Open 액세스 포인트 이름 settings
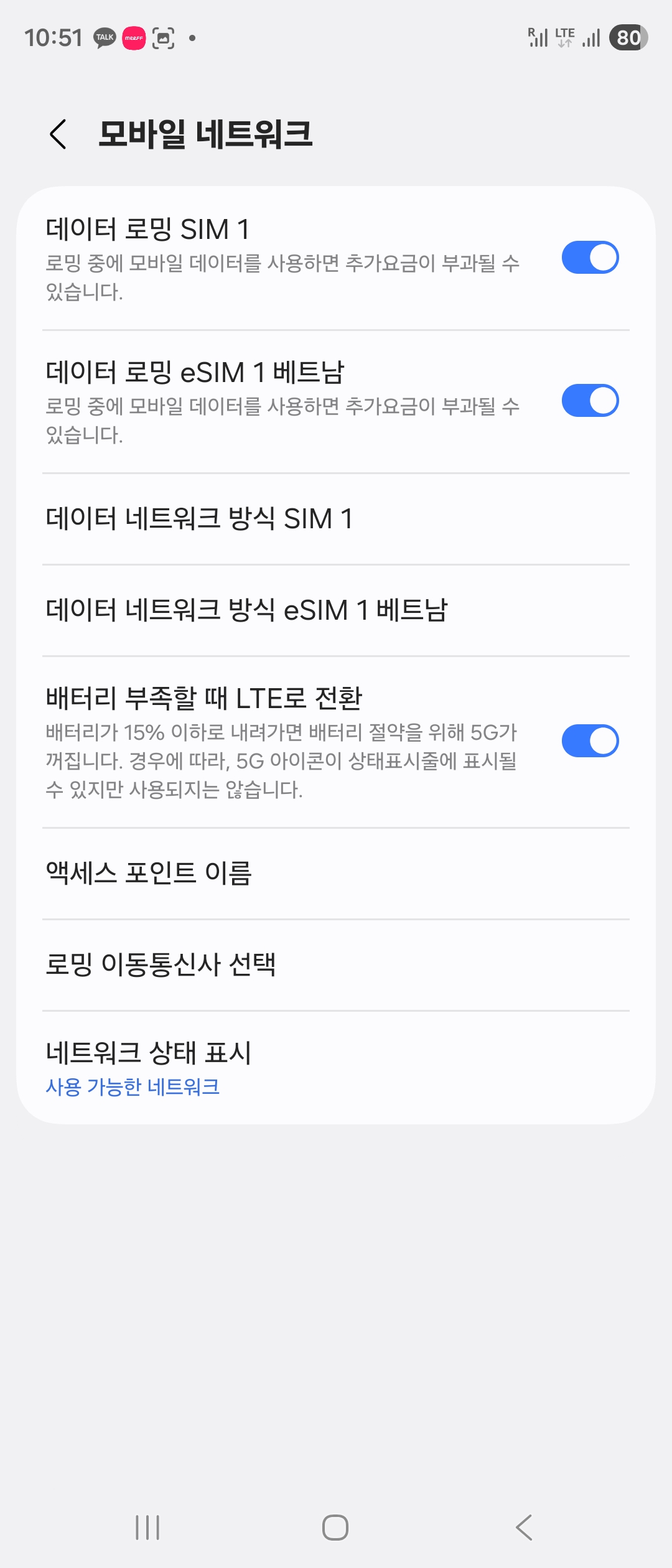 [x=336, y=873]
